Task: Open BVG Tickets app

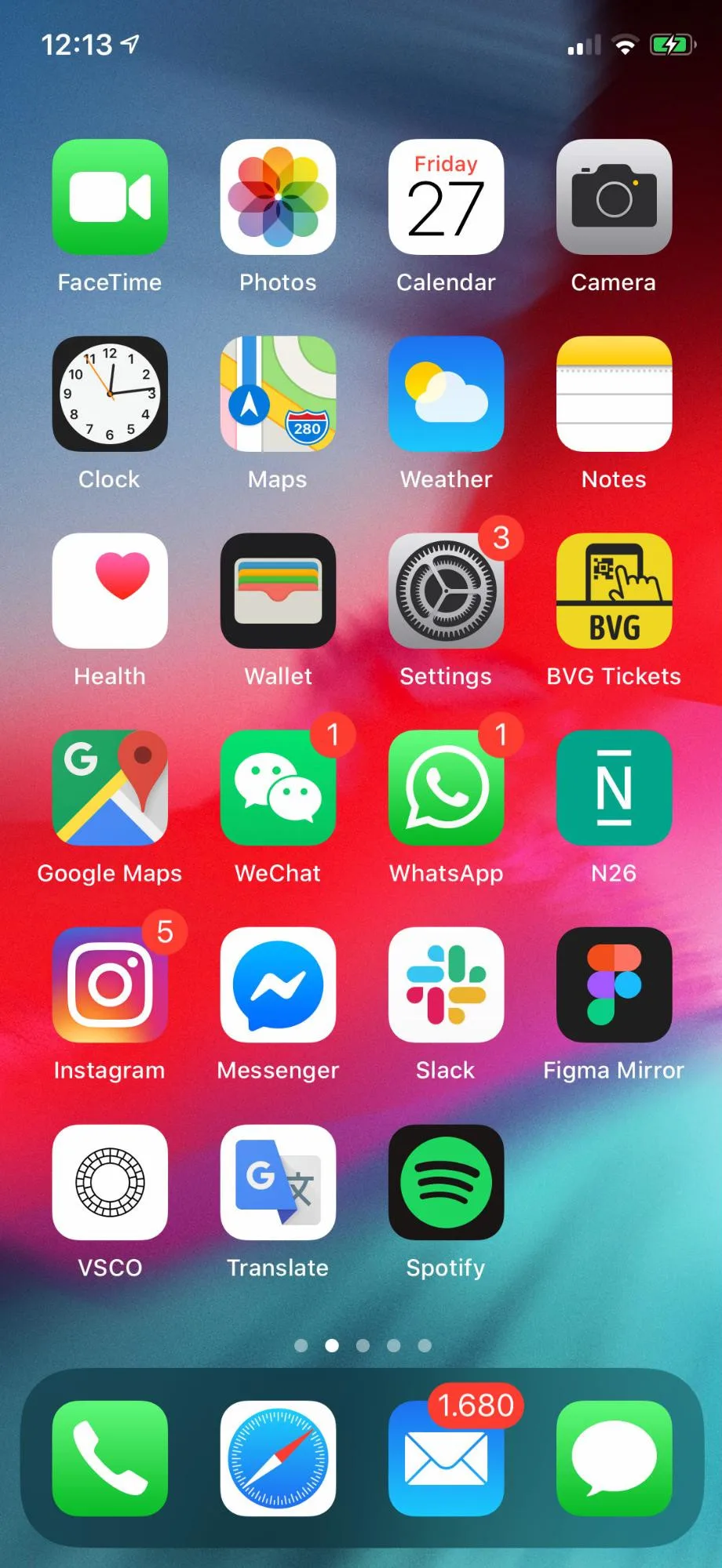Action: click(x=614, y=591)
